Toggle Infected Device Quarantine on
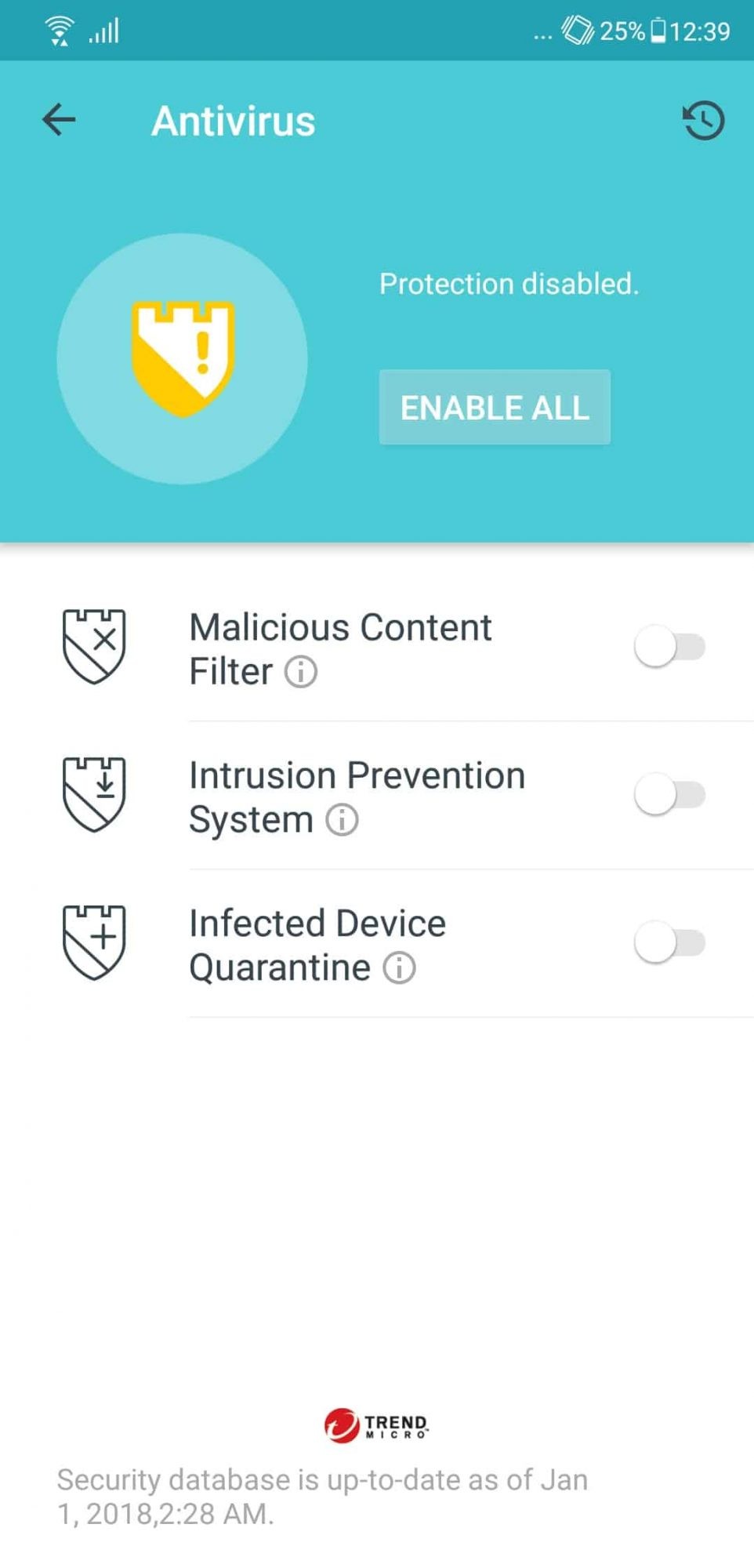This screenshot has width=754, height=1568. (x=670, y=942)
